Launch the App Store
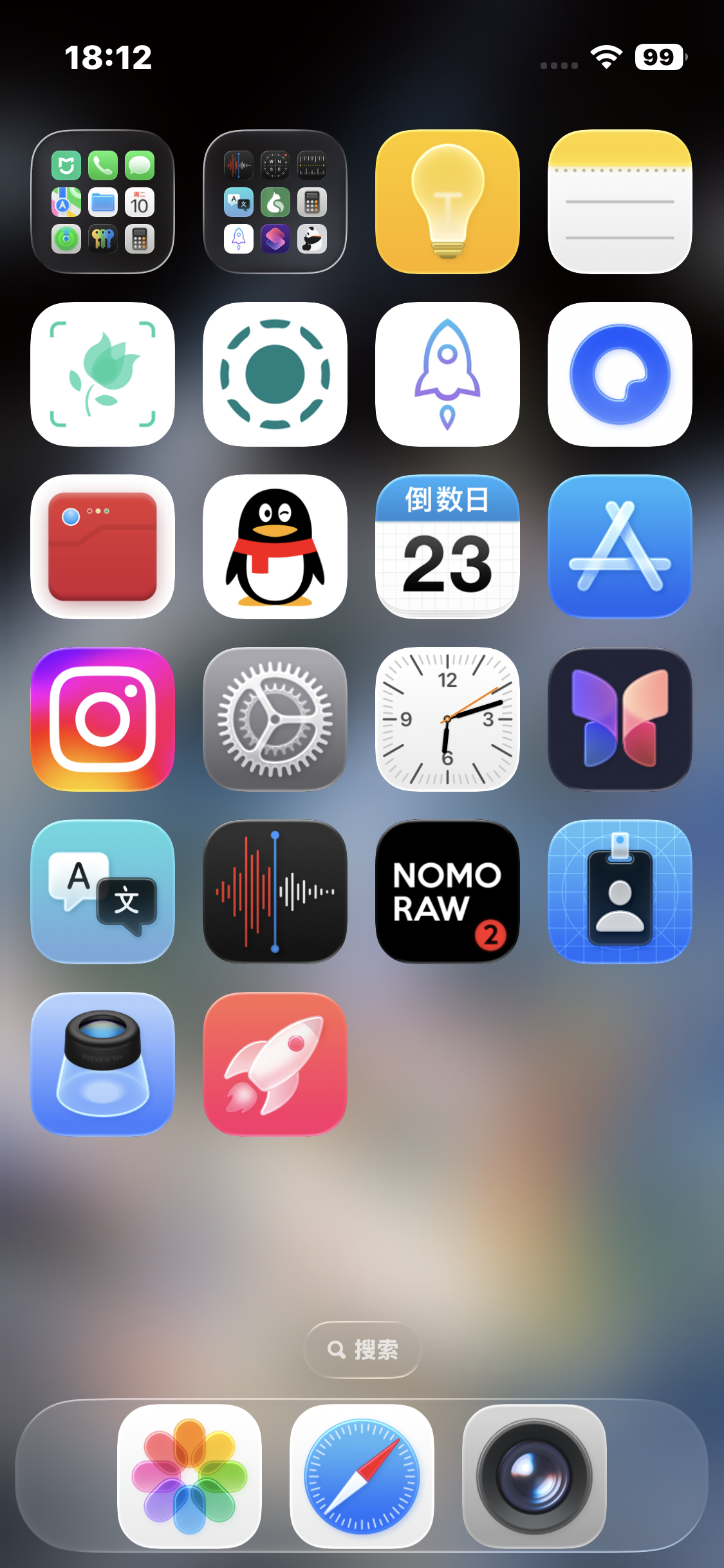724x1568 pixels. [620, 546]
